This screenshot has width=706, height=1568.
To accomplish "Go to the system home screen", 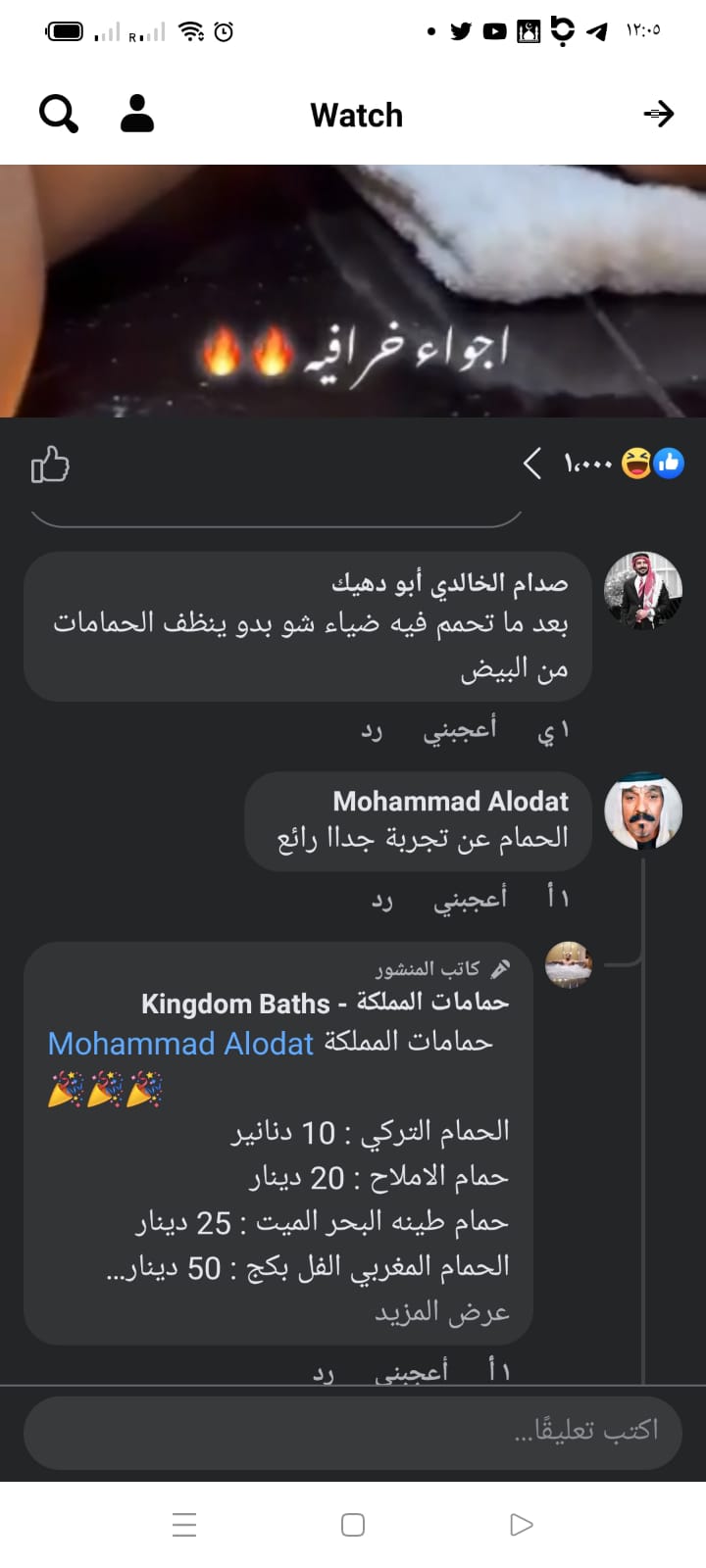I will 353,1525.
